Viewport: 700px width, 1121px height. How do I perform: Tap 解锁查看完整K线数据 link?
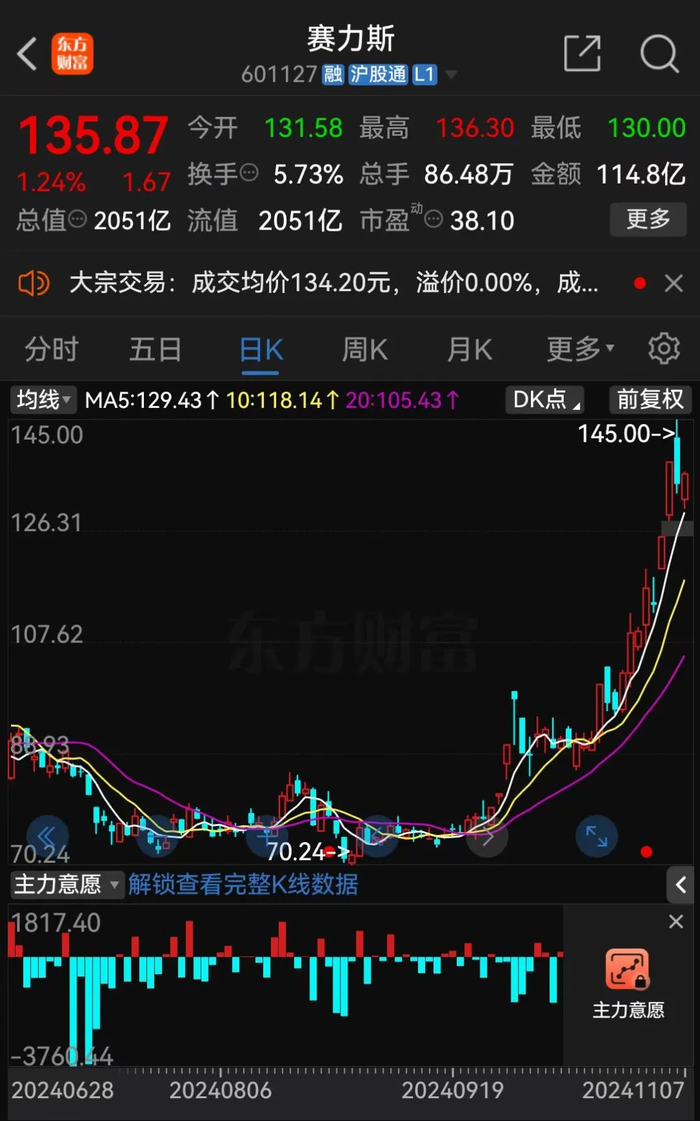pyautogui.click(x=243, y=884)
